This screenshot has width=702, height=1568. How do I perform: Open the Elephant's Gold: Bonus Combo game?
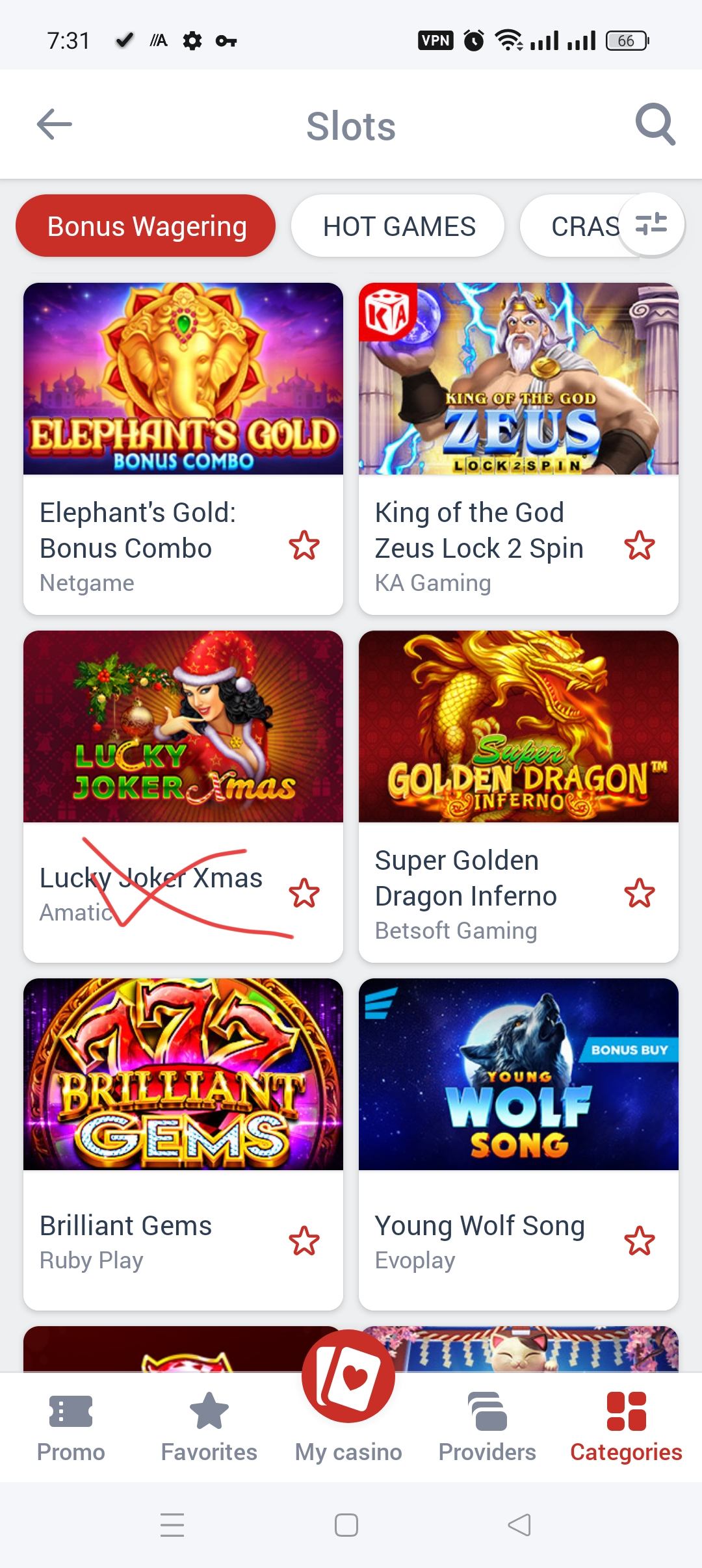183,379
